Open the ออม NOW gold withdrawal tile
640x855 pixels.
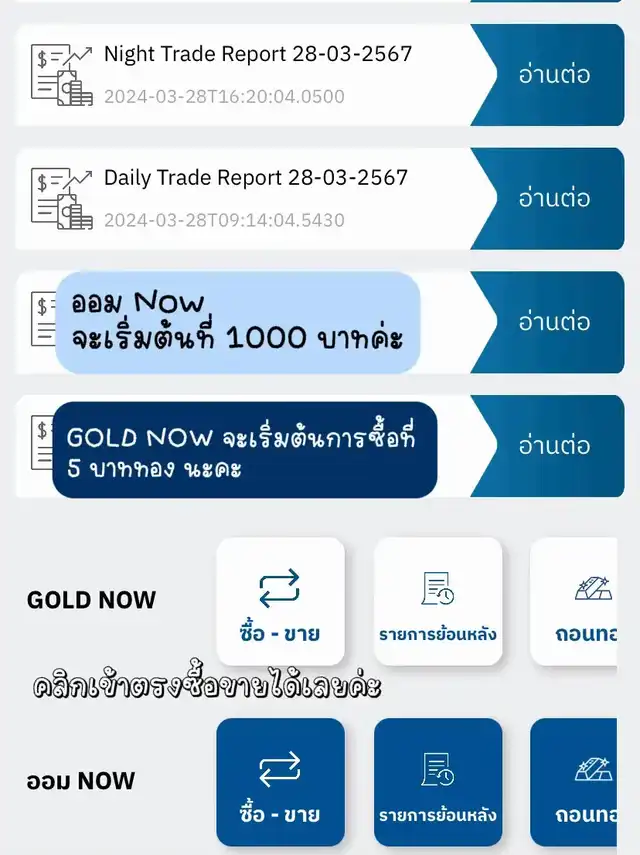point(585,782)
